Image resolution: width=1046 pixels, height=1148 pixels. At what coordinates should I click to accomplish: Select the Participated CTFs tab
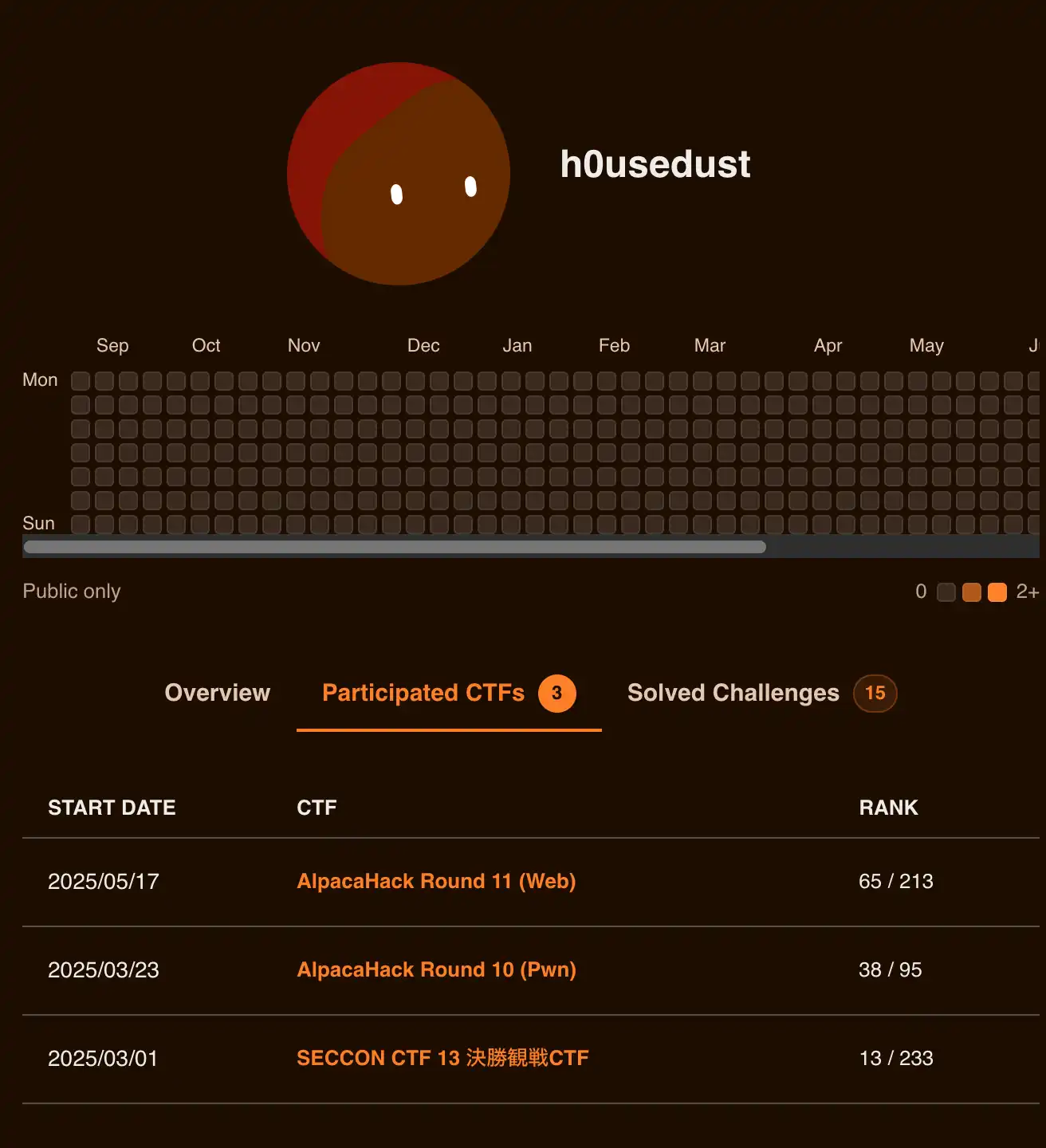449,693
